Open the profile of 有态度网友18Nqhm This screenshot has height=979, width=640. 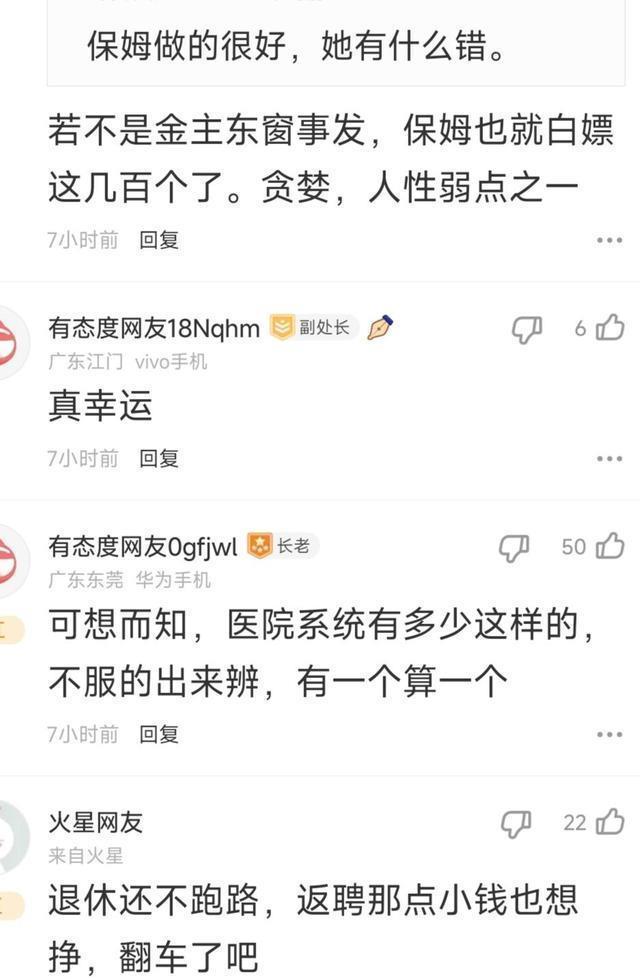click(154, 328)
